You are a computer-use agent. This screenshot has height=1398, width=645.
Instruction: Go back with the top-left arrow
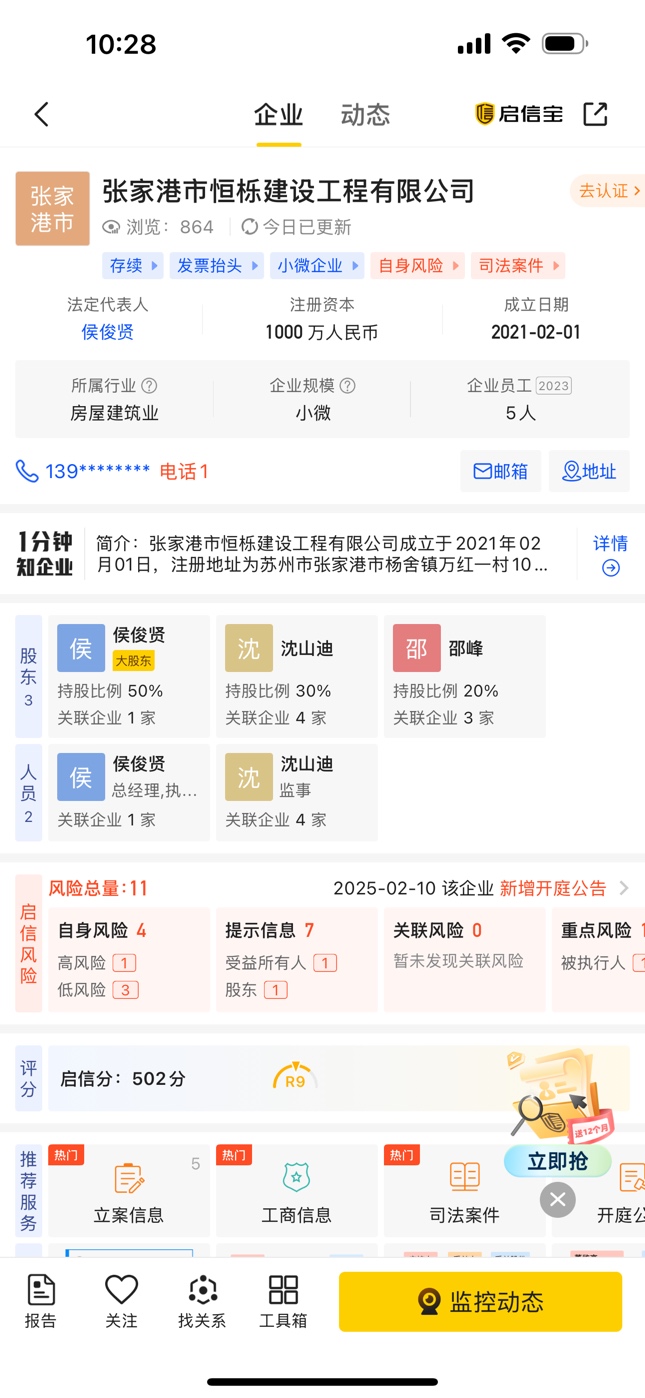coord(41,114)
